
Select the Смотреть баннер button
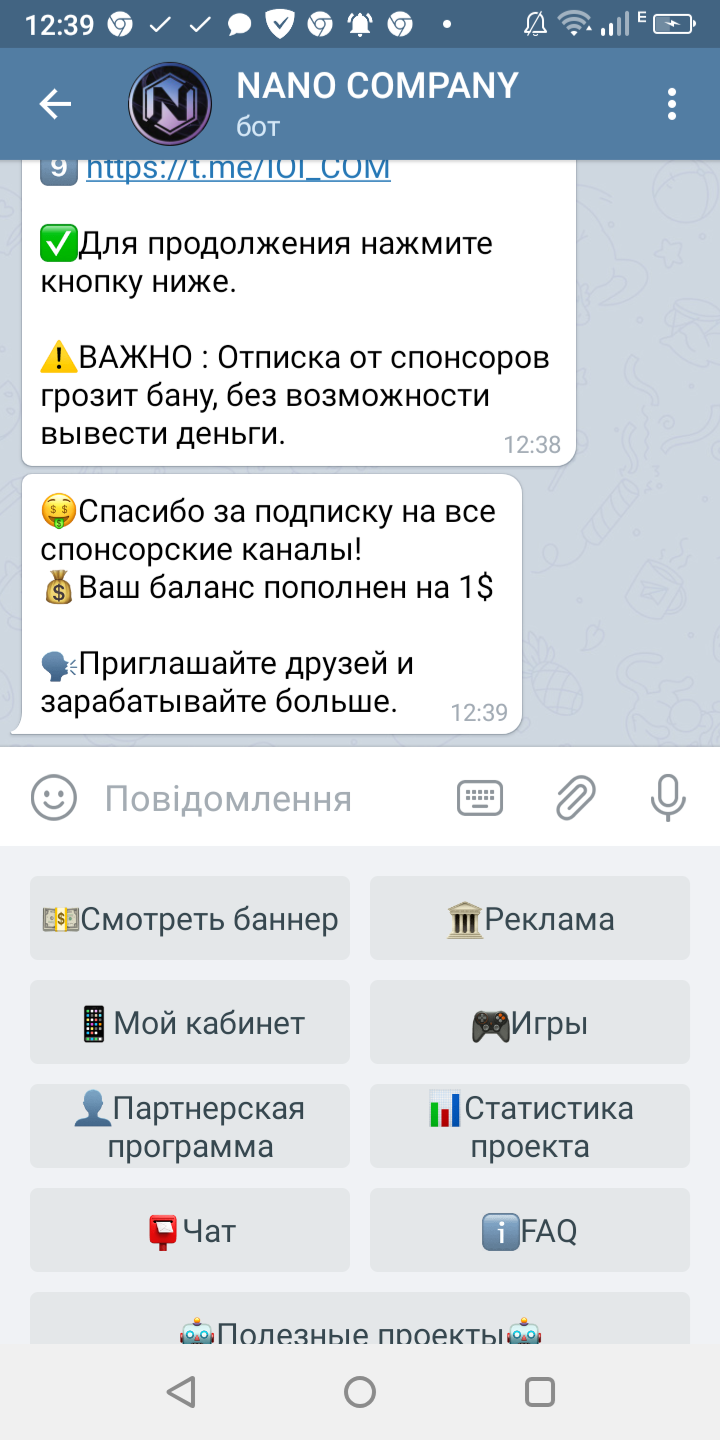pos(190,918)
